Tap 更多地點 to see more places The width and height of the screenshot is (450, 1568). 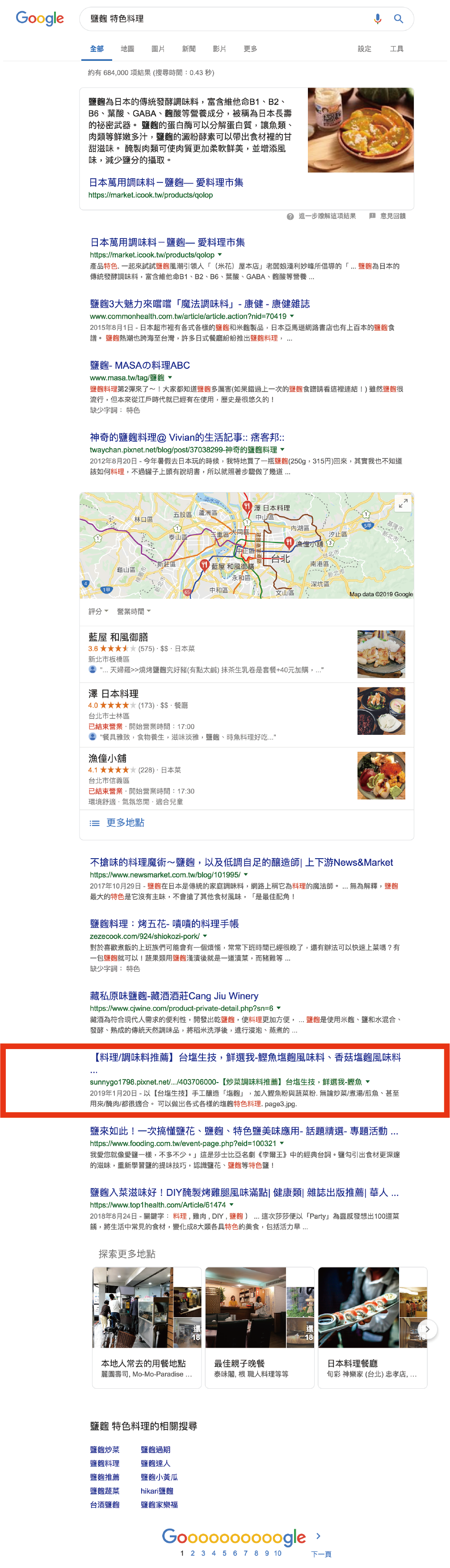pyautogui.click(x=125, y=822)
